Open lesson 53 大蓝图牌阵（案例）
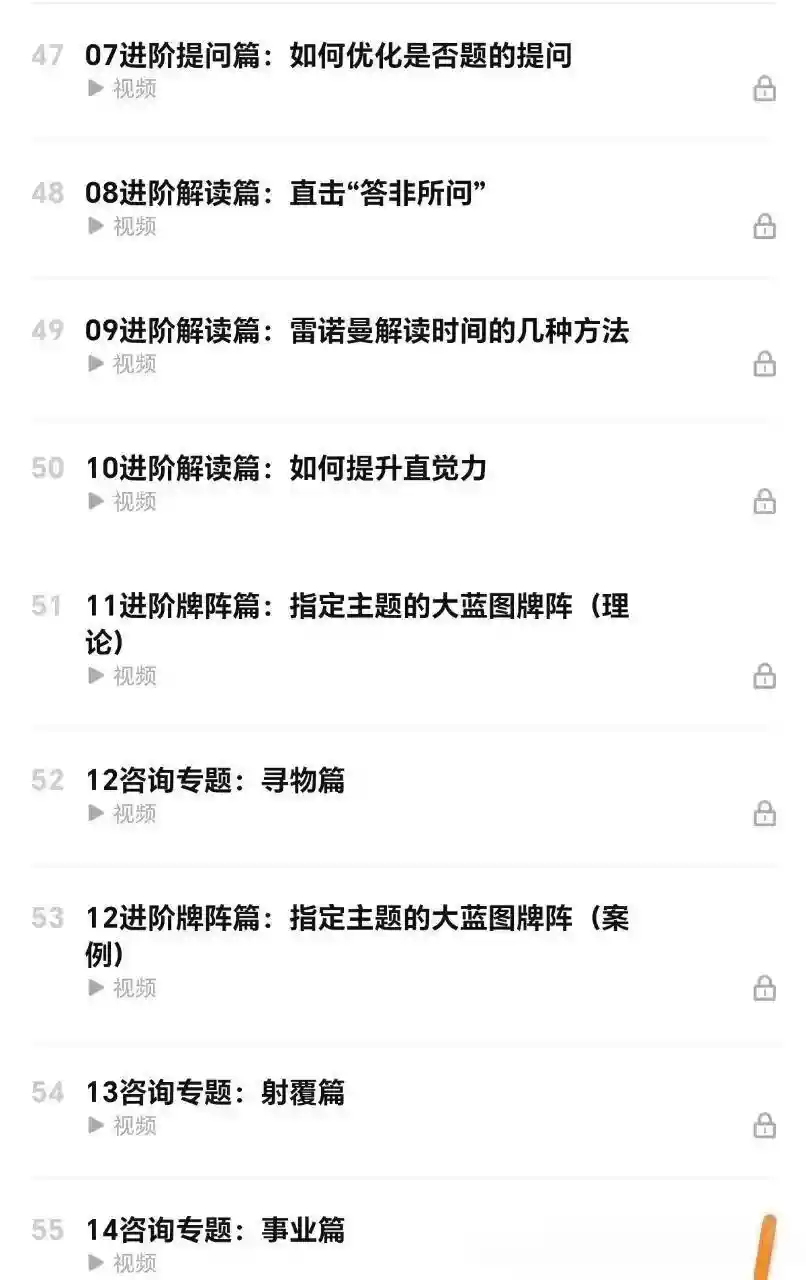The height and width of the screenshot is (1280, 806). click(403, 952)
